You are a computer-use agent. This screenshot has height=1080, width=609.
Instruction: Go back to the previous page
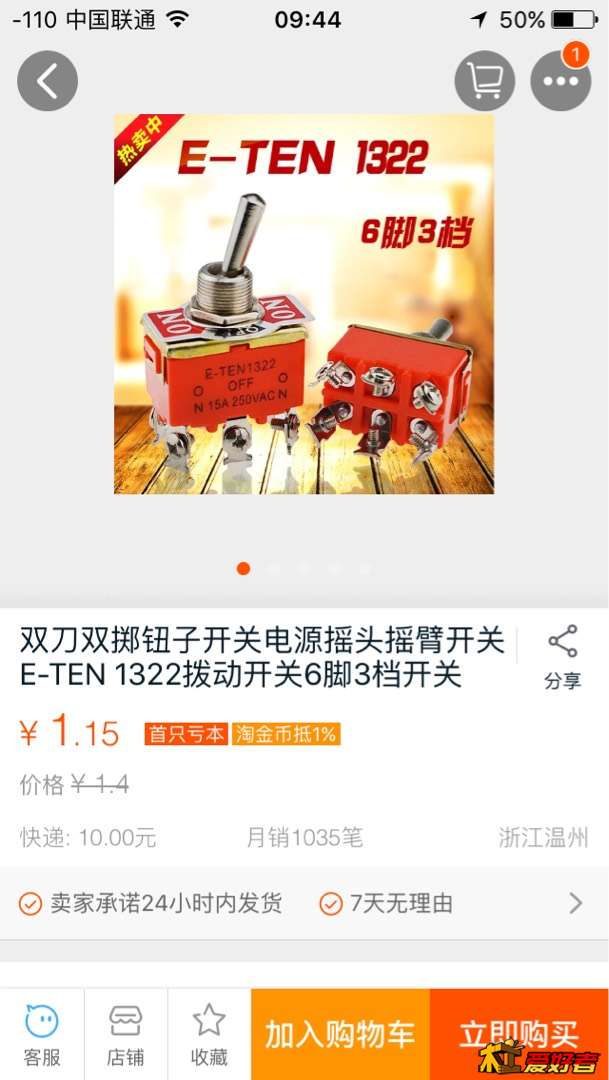coord(47,81)
